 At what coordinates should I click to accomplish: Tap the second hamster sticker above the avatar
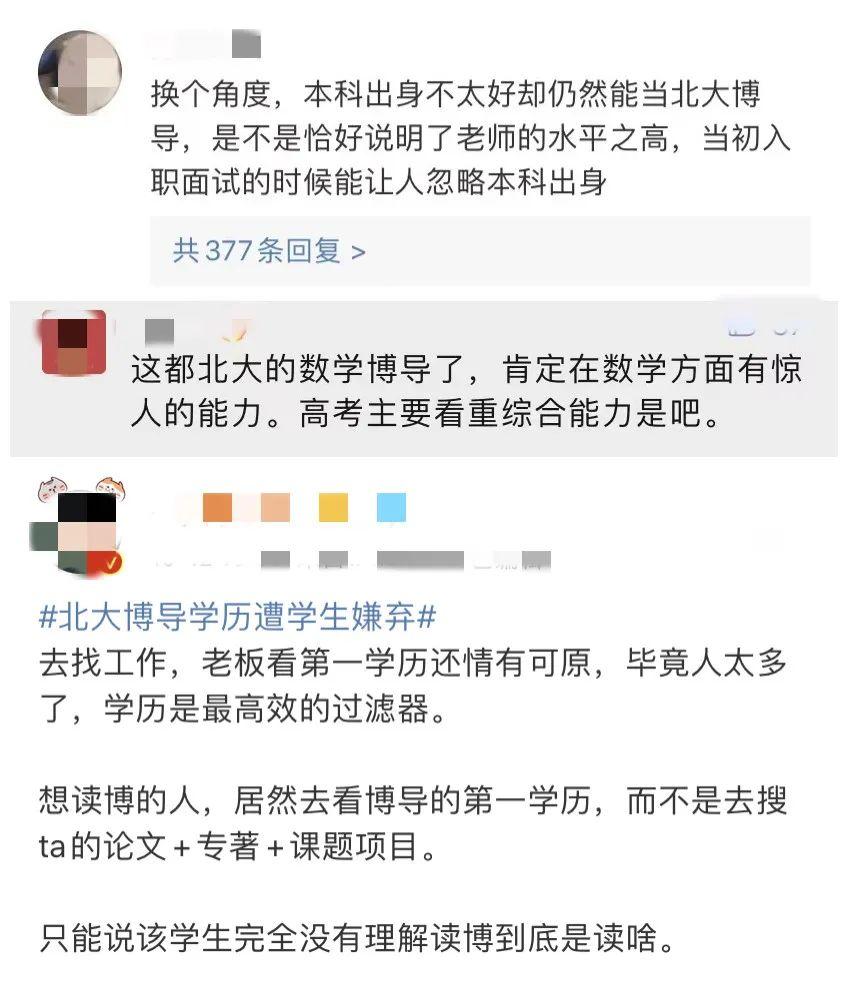[109, 485]
